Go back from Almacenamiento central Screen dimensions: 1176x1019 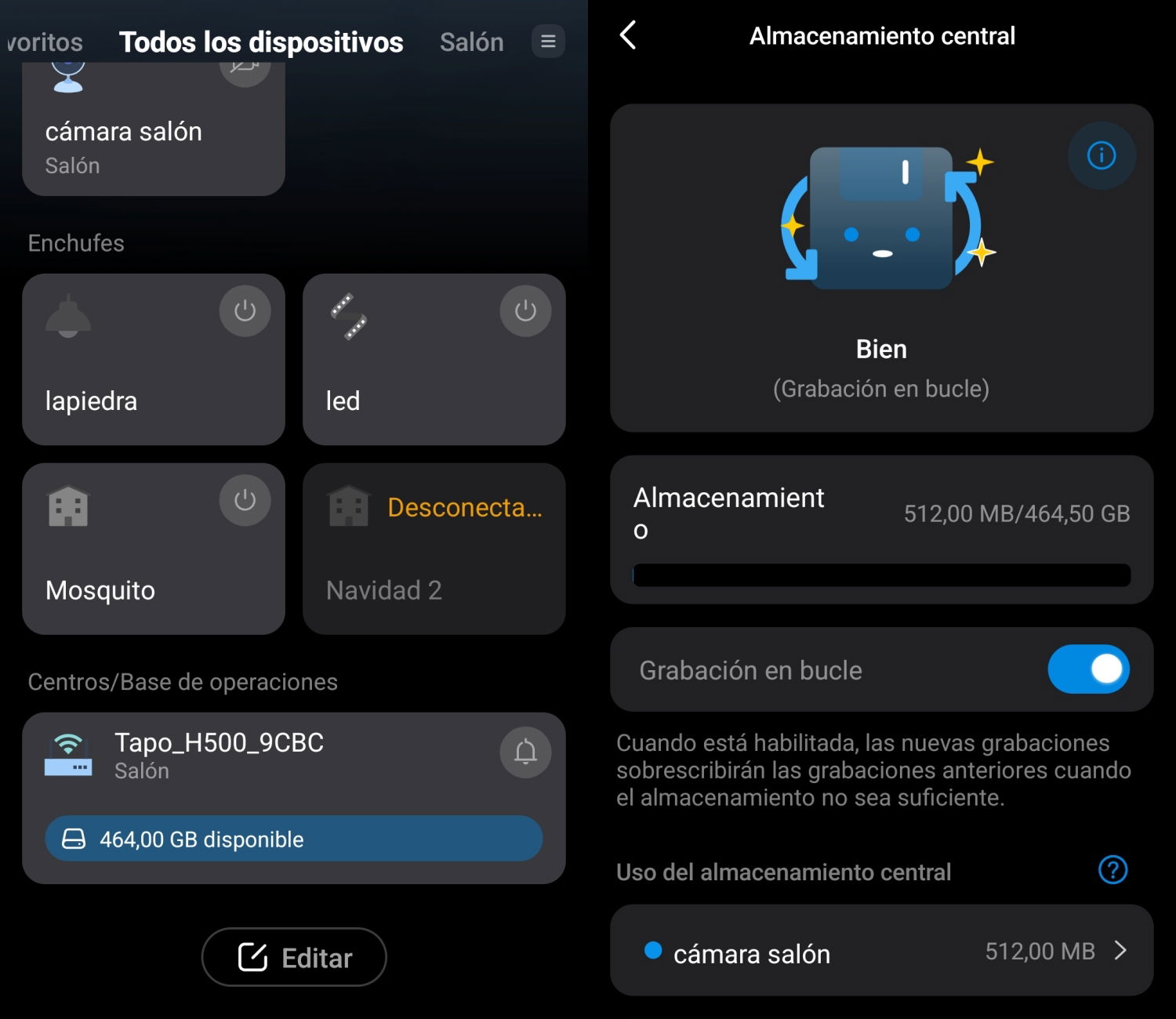[x=628, y=35]
